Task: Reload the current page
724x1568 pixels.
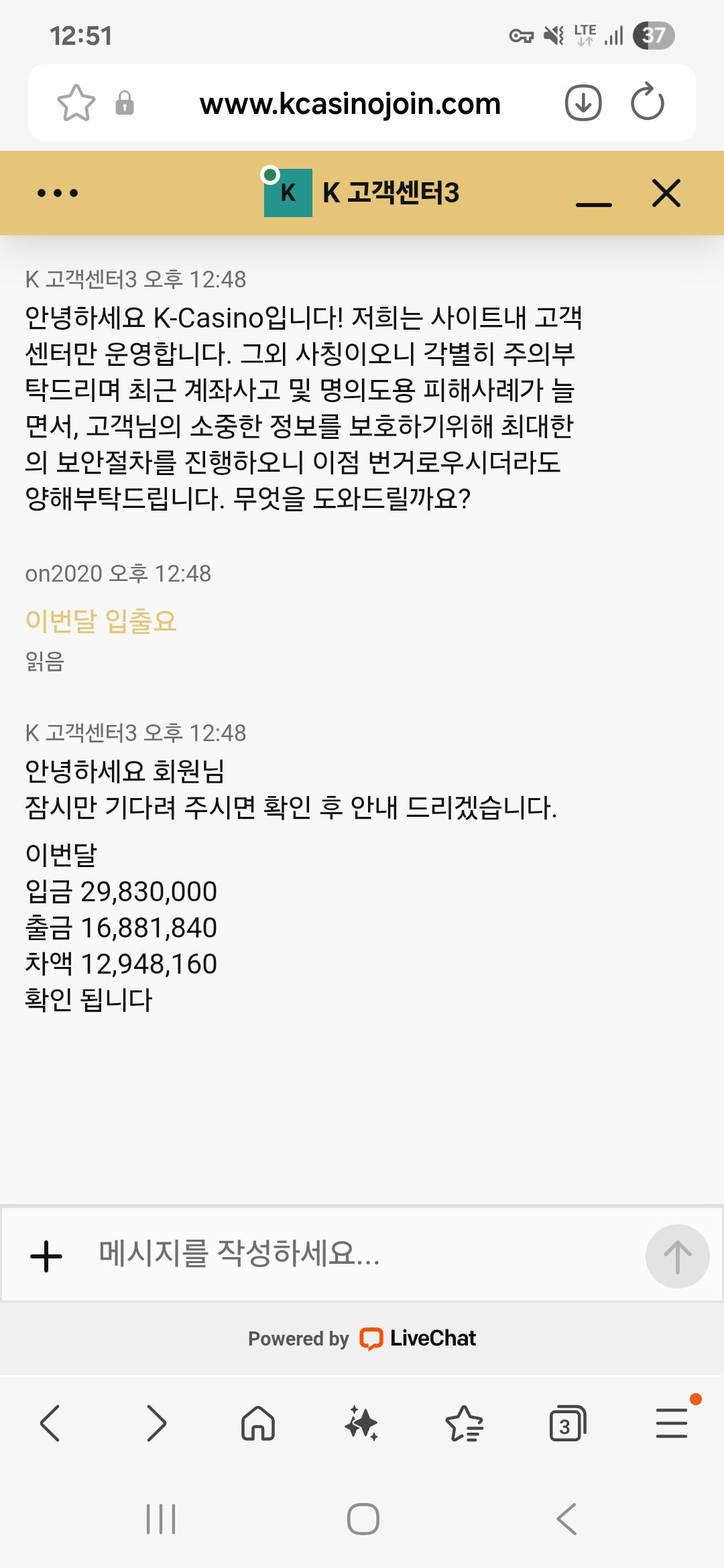Action: click(x=648, y=103)
